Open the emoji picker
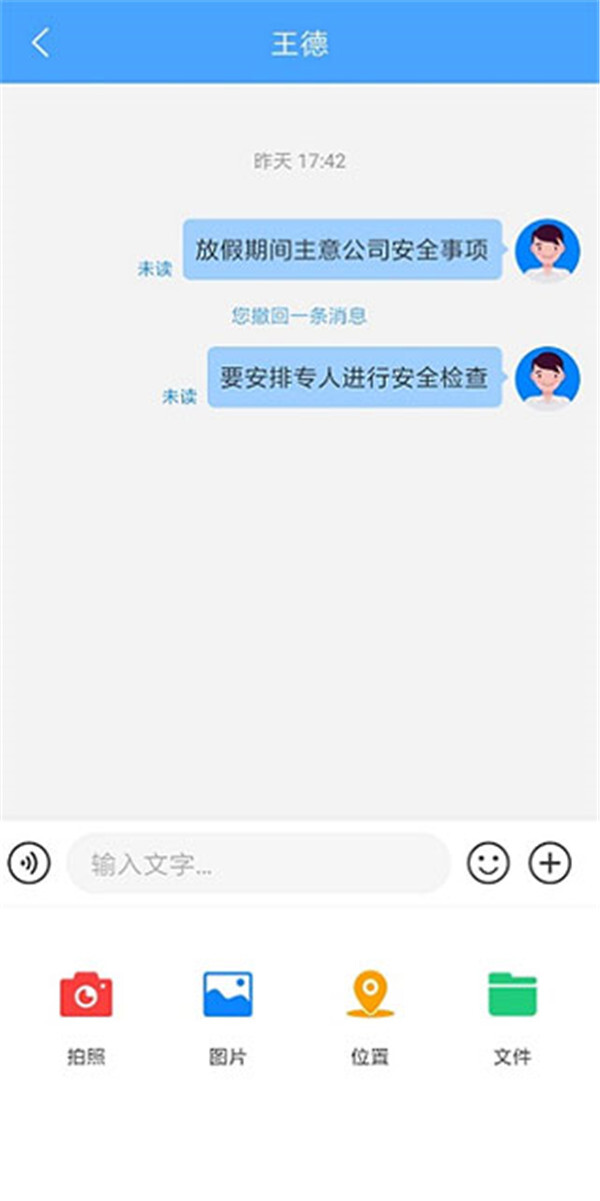The image size is (600, 1201). click(488, 862)
